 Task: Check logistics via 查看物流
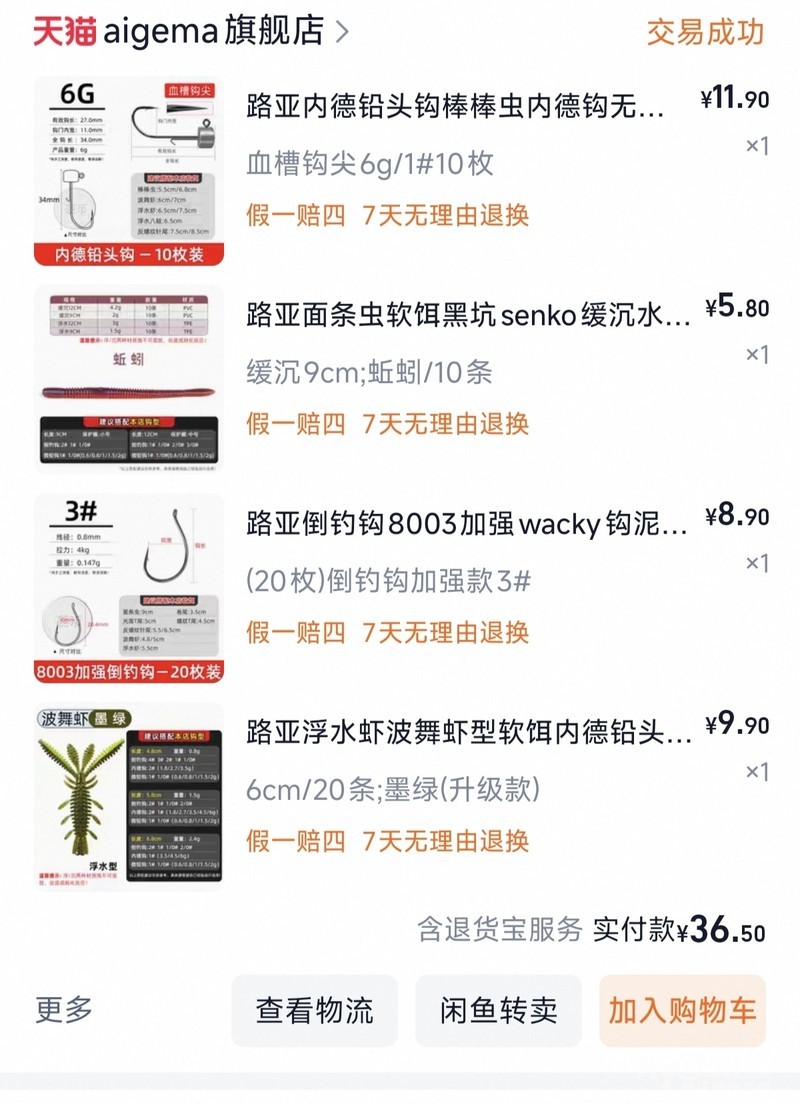[314, 1010]
